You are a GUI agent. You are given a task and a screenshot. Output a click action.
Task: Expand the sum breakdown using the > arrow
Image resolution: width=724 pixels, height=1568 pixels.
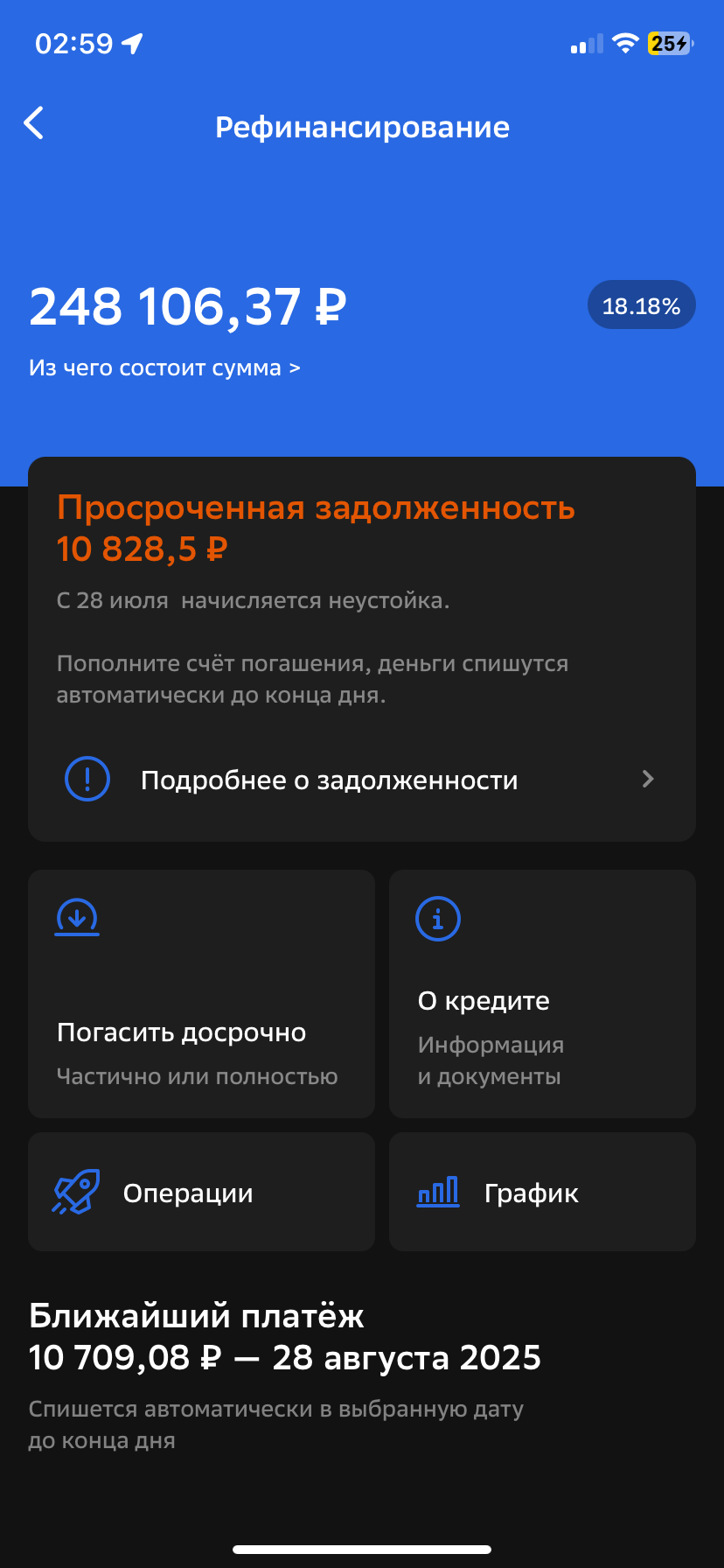point(295,367)
